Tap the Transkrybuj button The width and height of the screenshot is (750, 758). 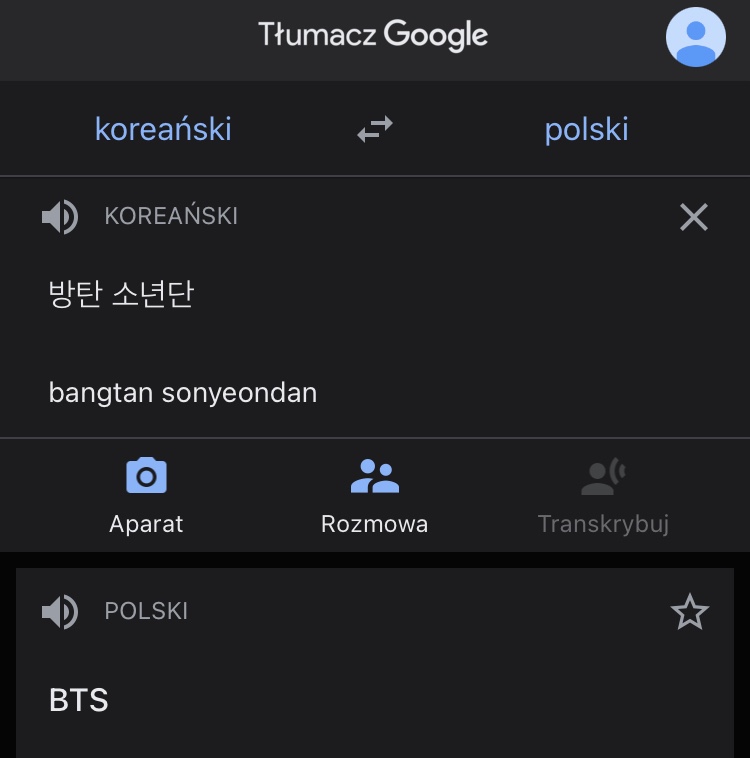[603, 495]
